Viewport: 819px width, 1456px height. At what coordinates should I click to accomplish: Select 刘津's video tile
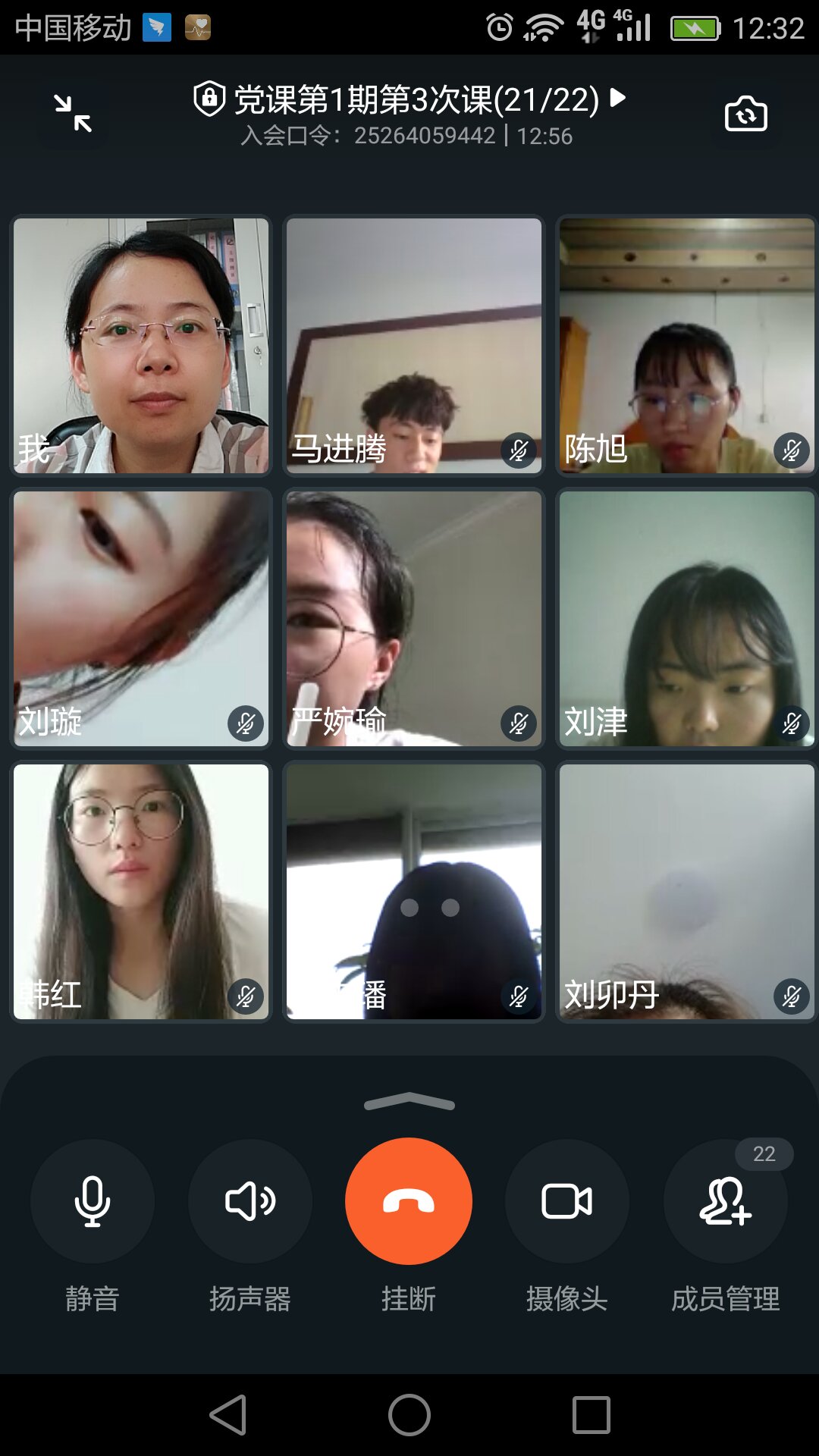click(x=686, y=619)
